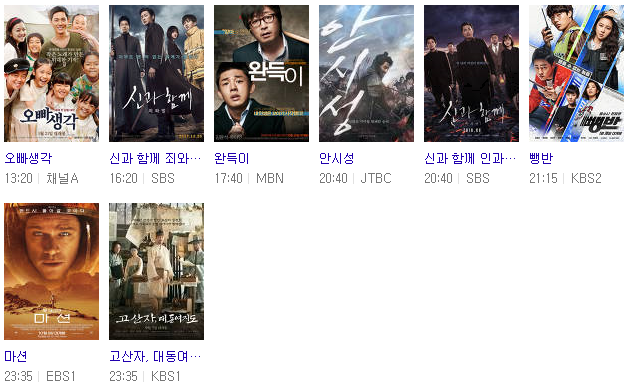This screenshot has height=389, width=629.
Task: Tap the 신과 함께 인과… title link
Action: pos(470,158)
